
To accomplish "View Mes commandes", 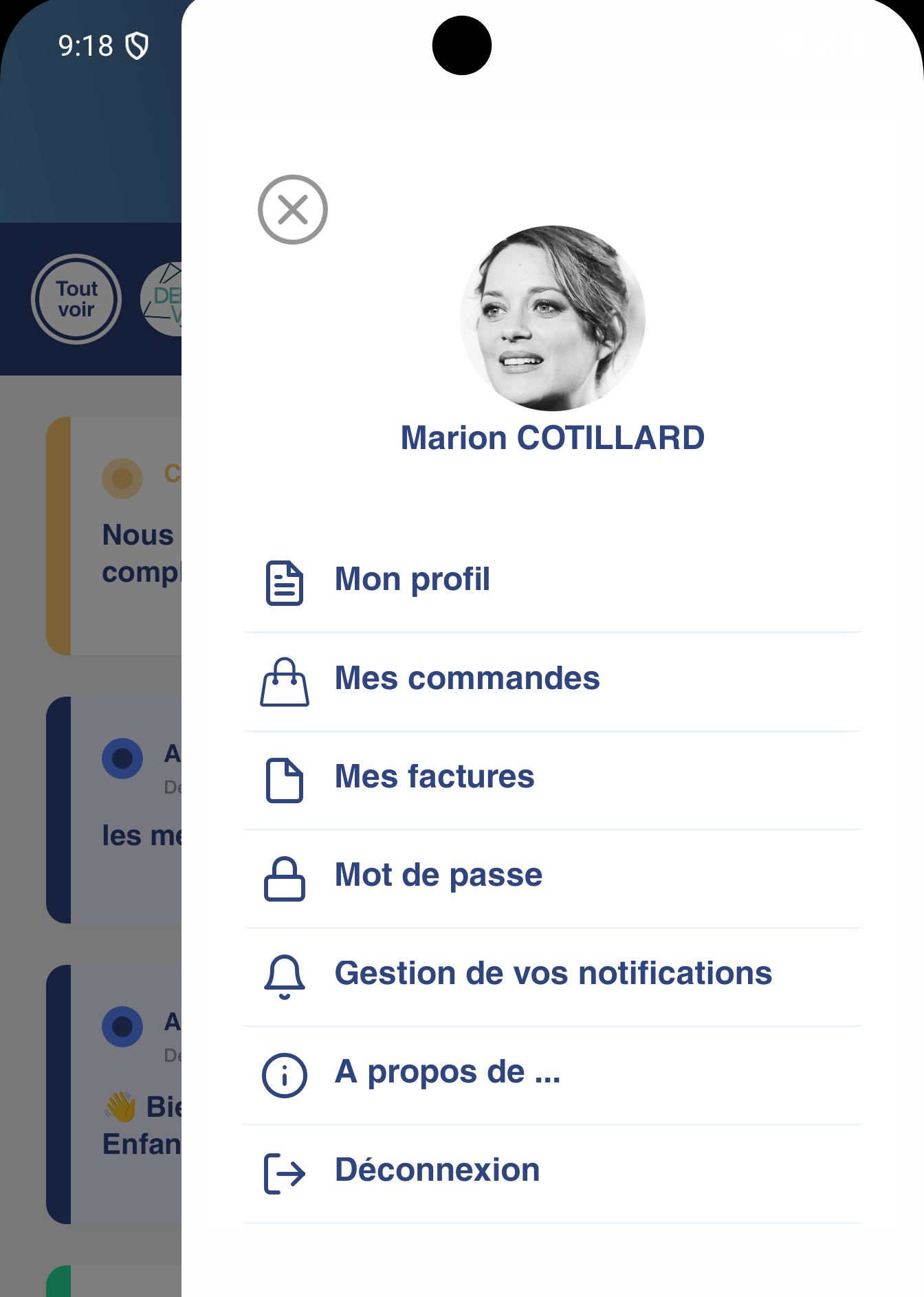I will [467, 679].
